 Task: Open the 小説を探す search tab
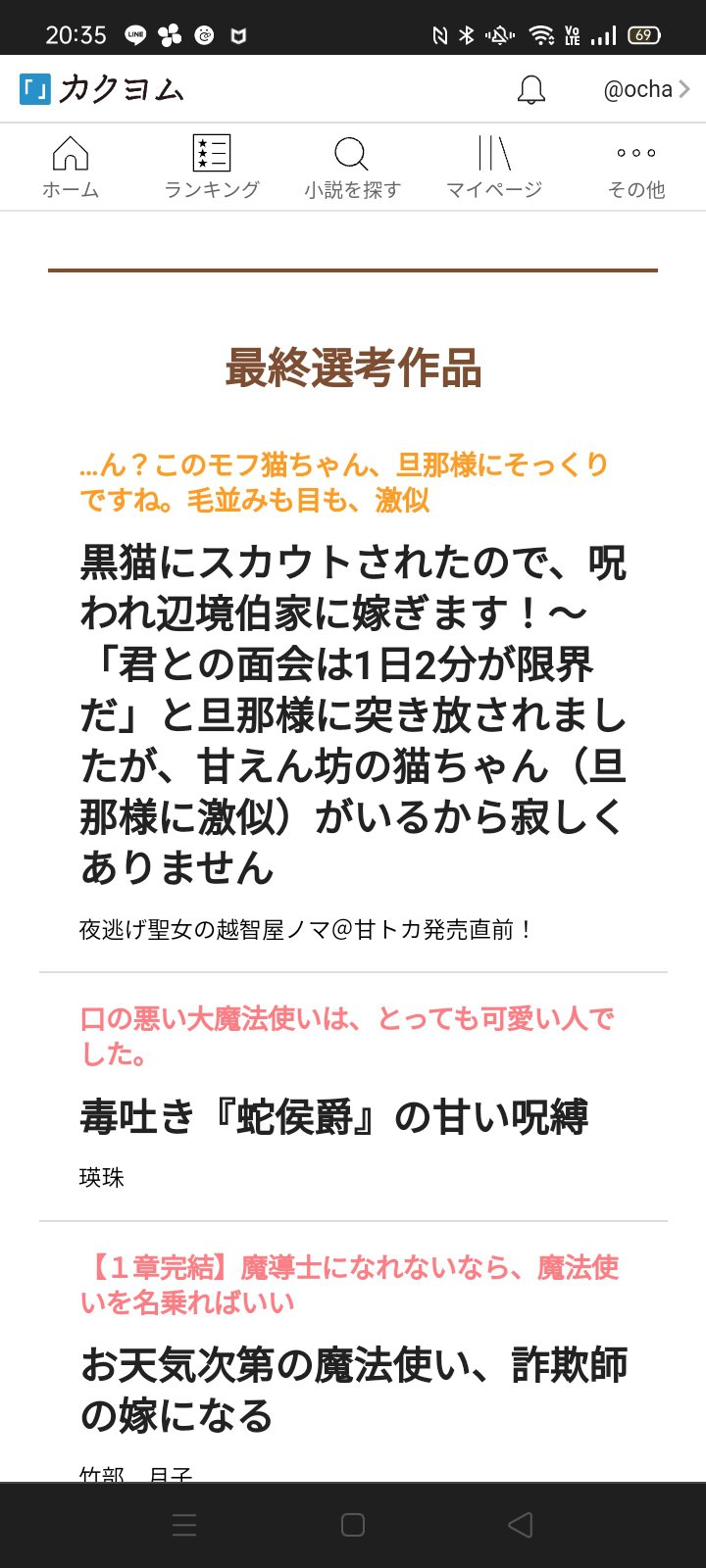click(352, 168)
